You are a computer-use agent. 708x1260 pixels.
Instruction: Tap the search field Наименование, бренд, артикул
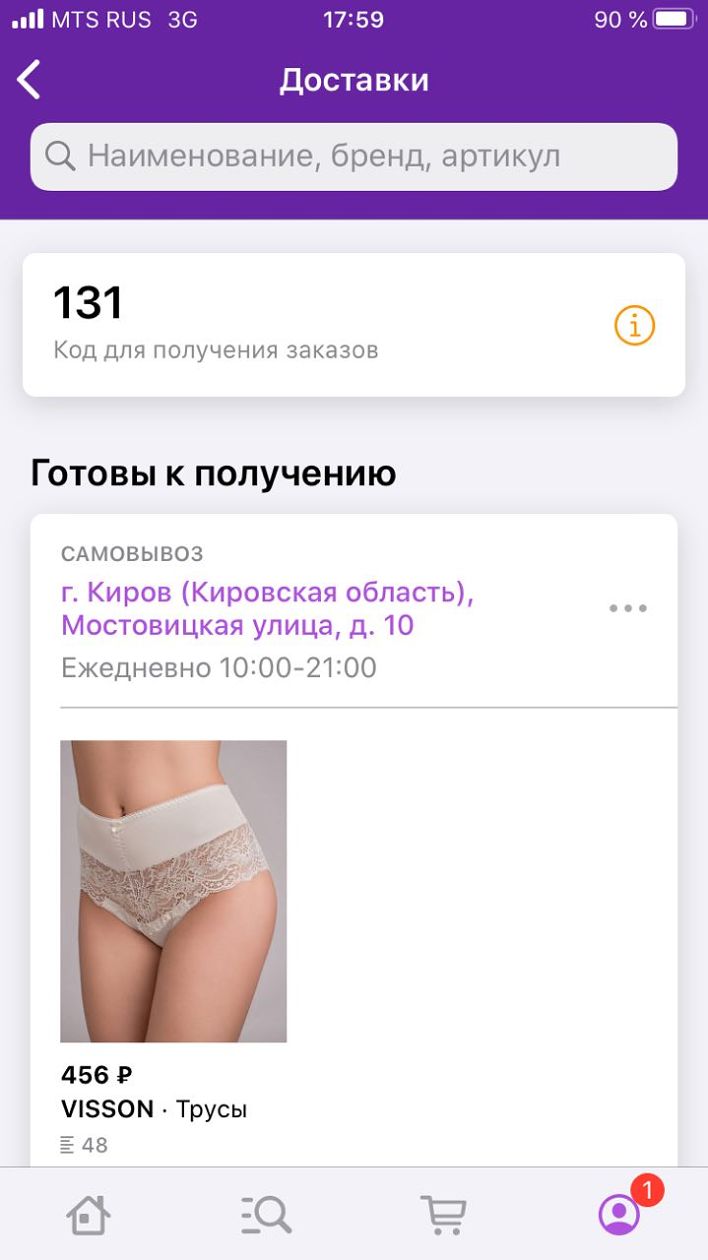tap(354, 156)
